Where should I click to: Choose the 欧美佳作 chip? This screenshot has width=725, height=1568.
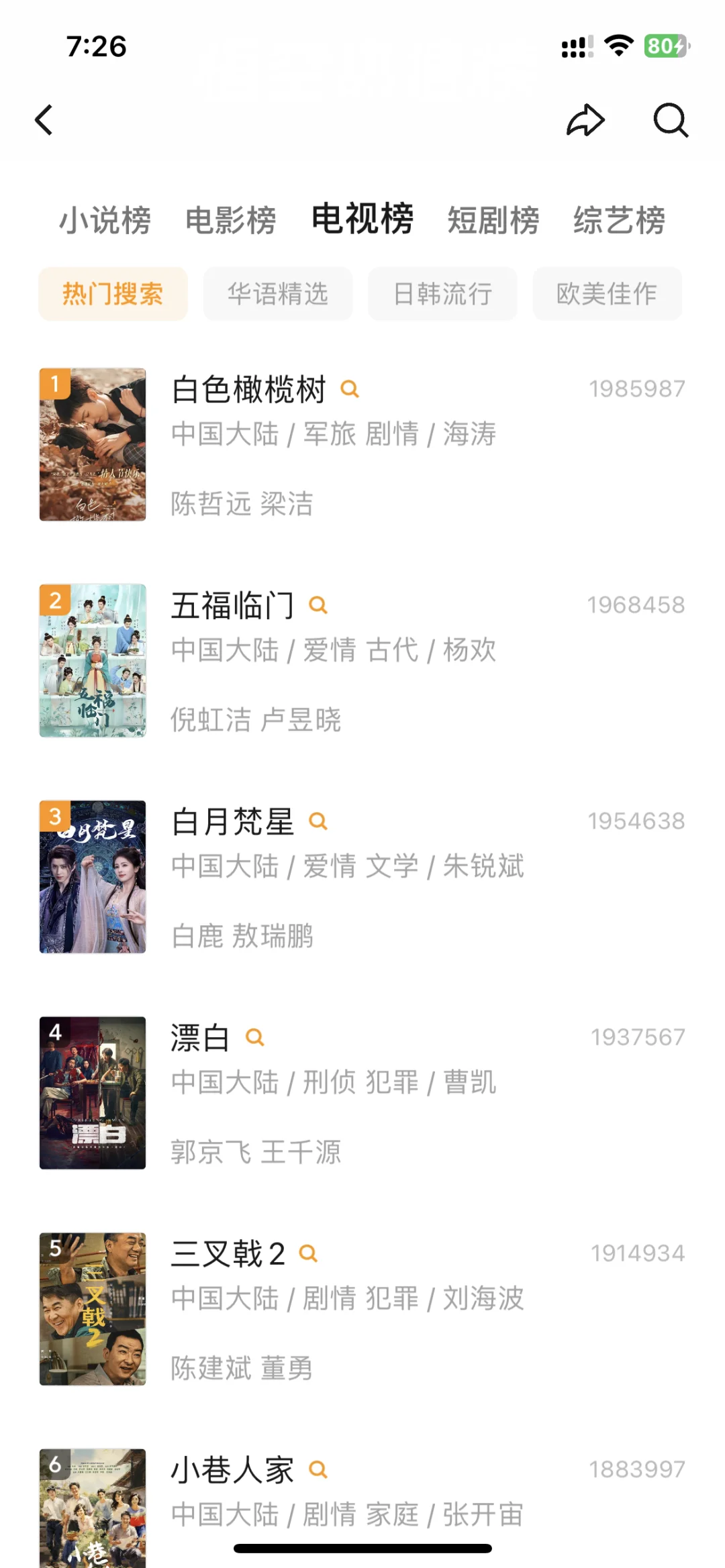607,294
